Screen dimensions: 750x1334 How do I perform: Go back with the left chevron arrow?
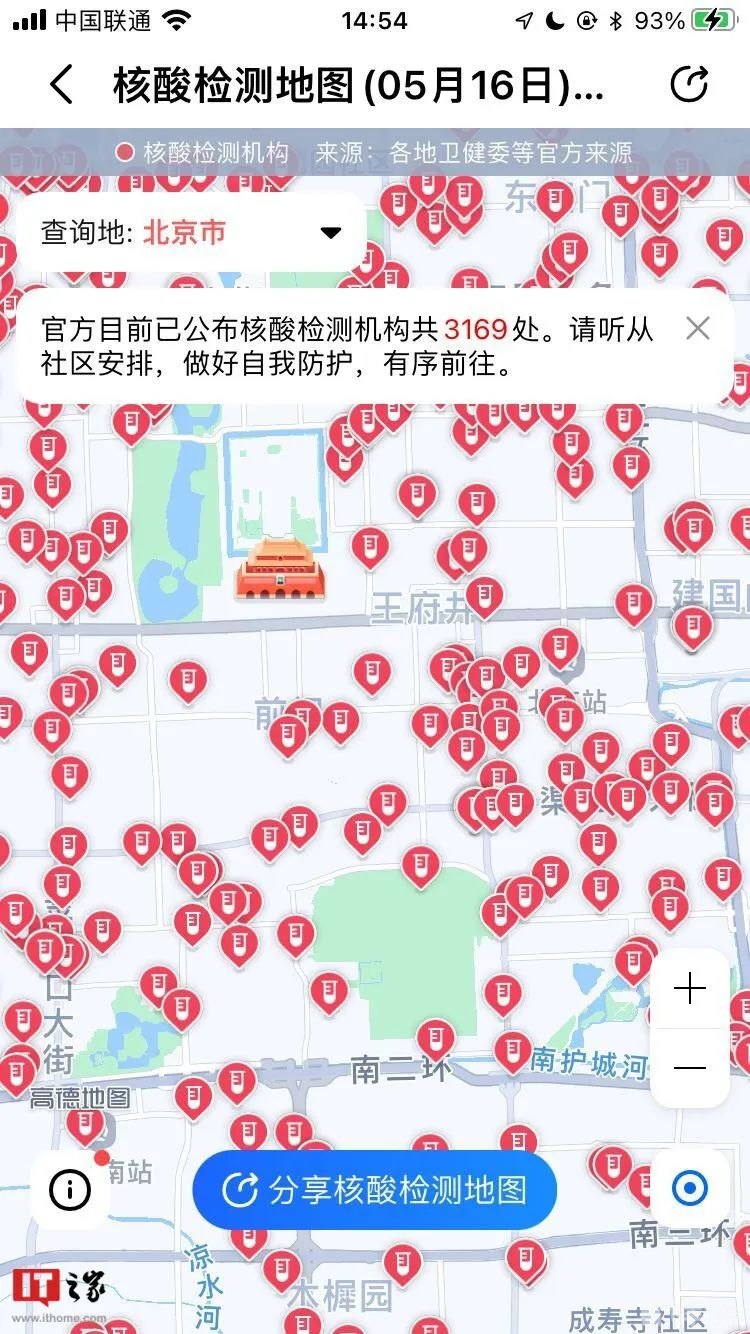62,86
